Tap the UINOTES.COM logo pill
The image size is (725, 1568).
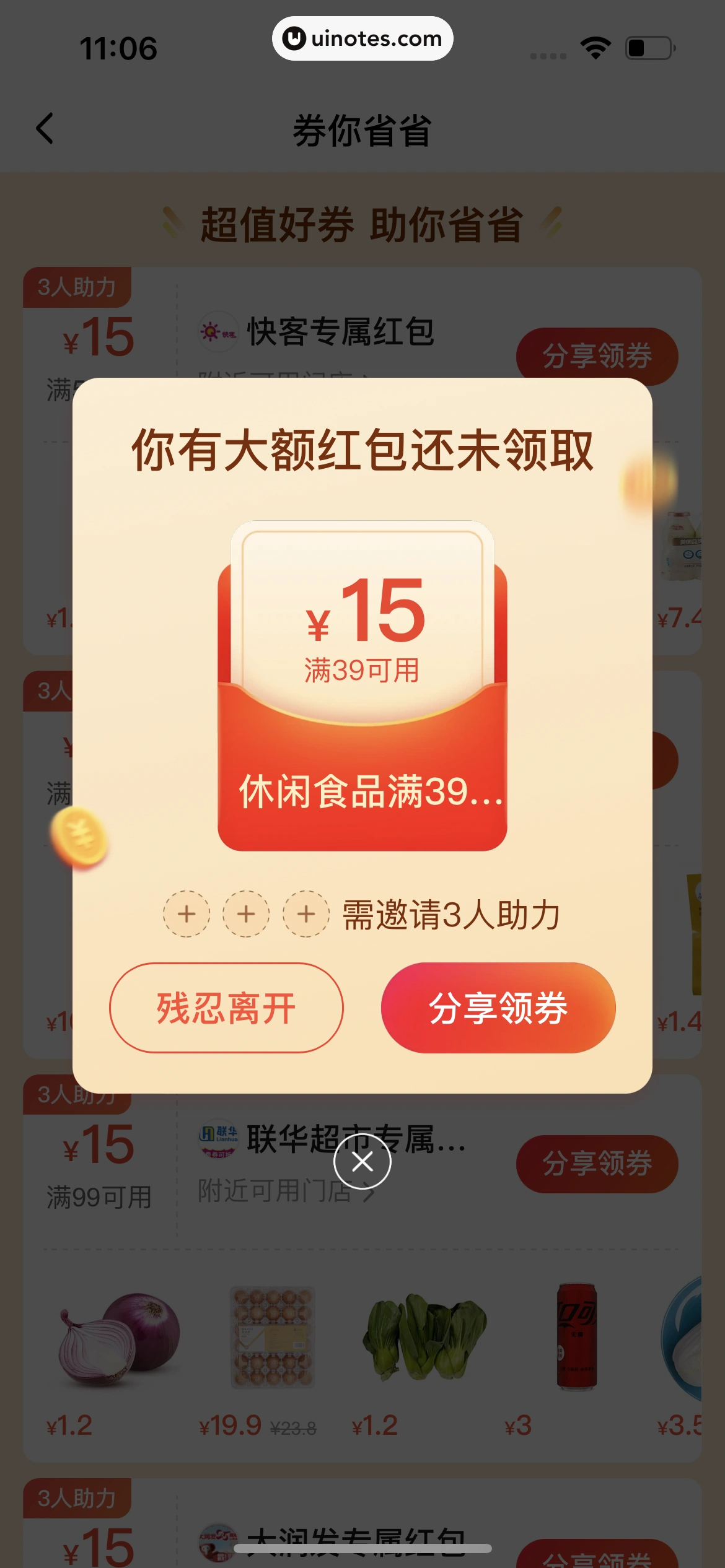(362, 38)
